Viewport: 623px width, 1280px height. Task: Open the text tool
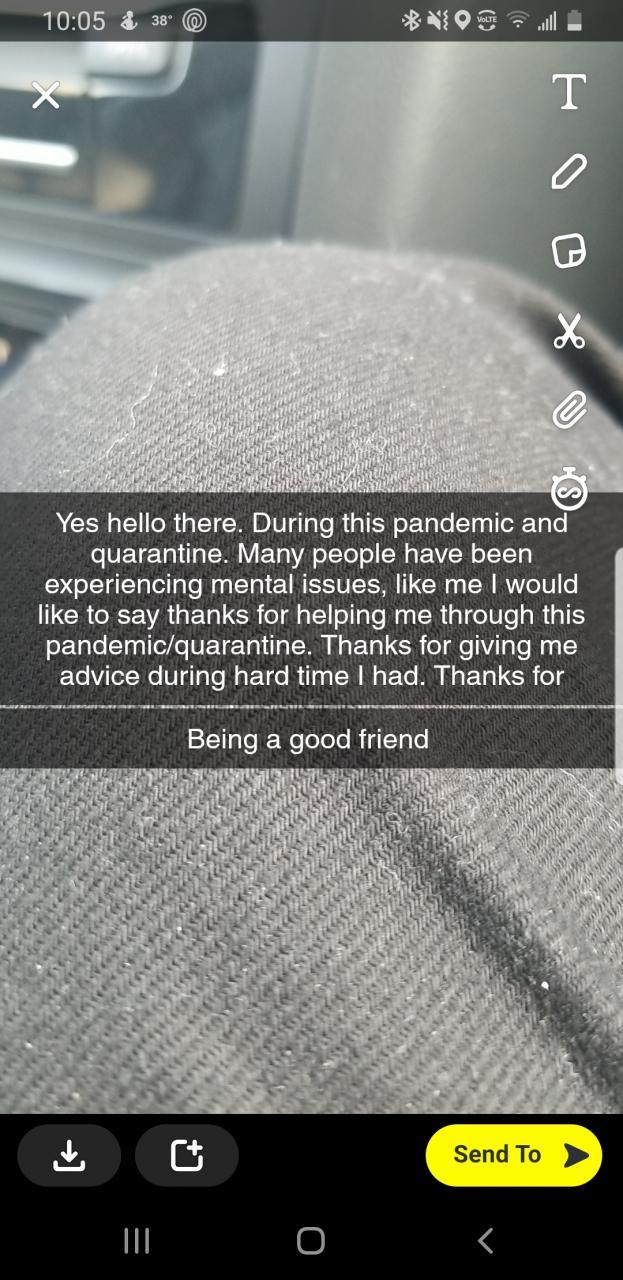pos(569,92)
